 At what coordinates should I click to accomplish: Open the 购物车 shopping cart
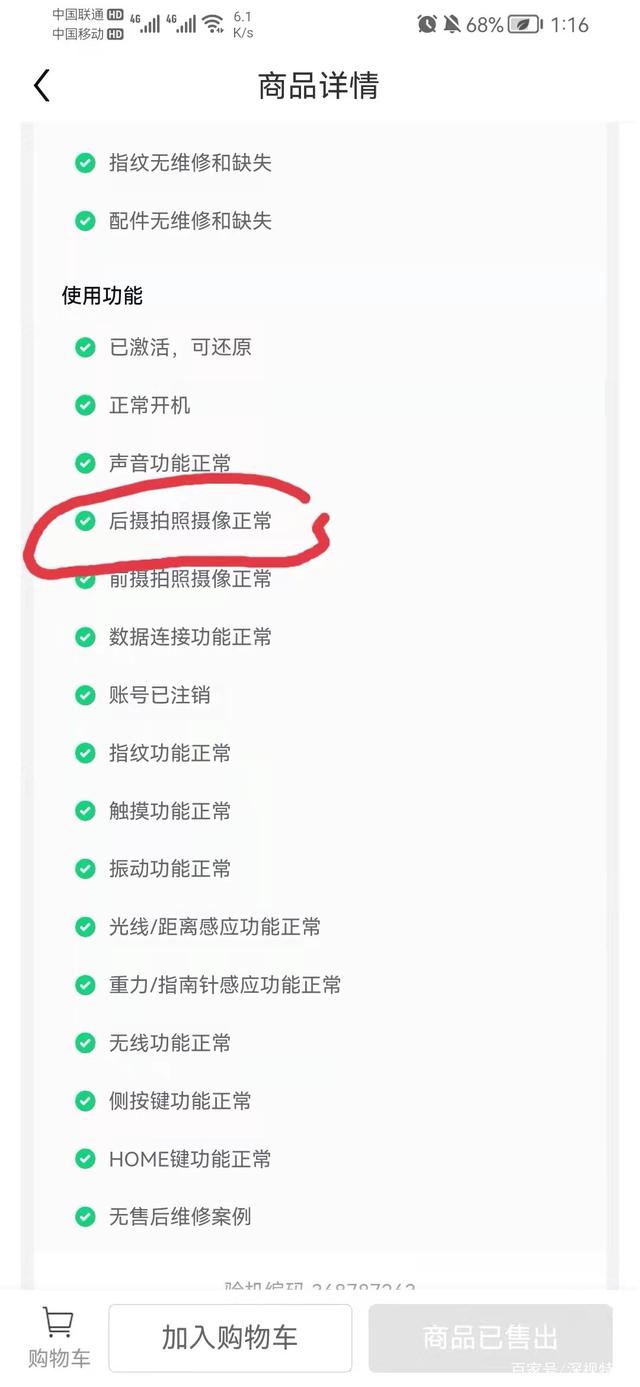click(58, 1338)
